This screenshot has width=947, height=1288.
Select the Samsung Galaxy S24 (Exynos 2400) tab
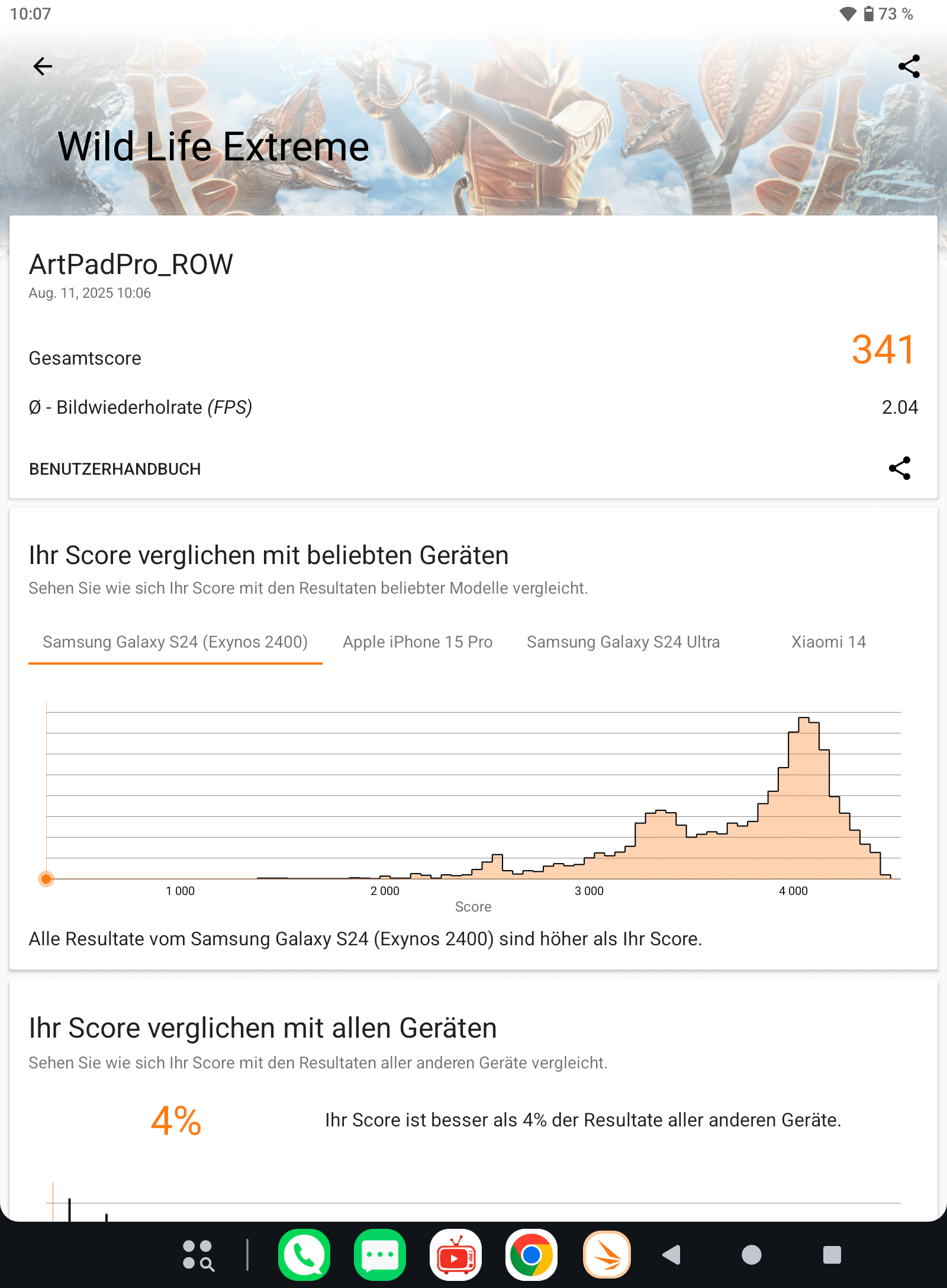175,642
